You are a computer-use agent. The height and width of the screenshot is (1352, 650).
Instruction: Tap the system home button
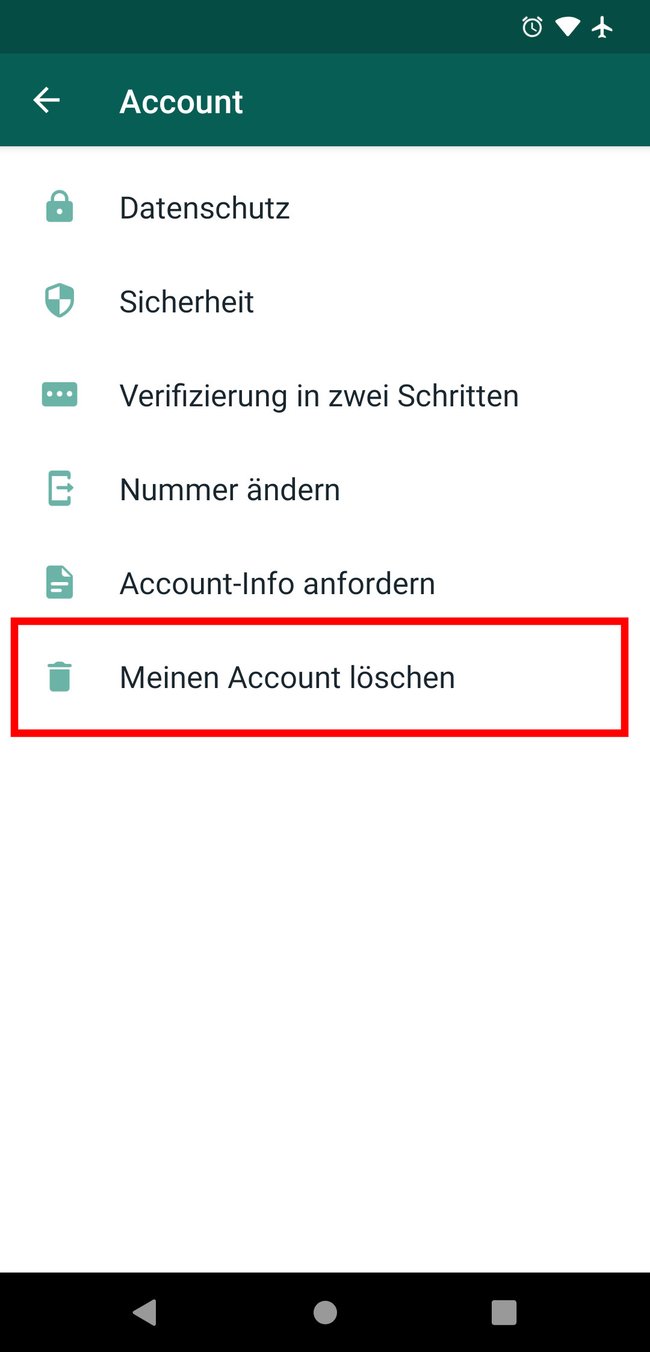tap(325, 1312)
